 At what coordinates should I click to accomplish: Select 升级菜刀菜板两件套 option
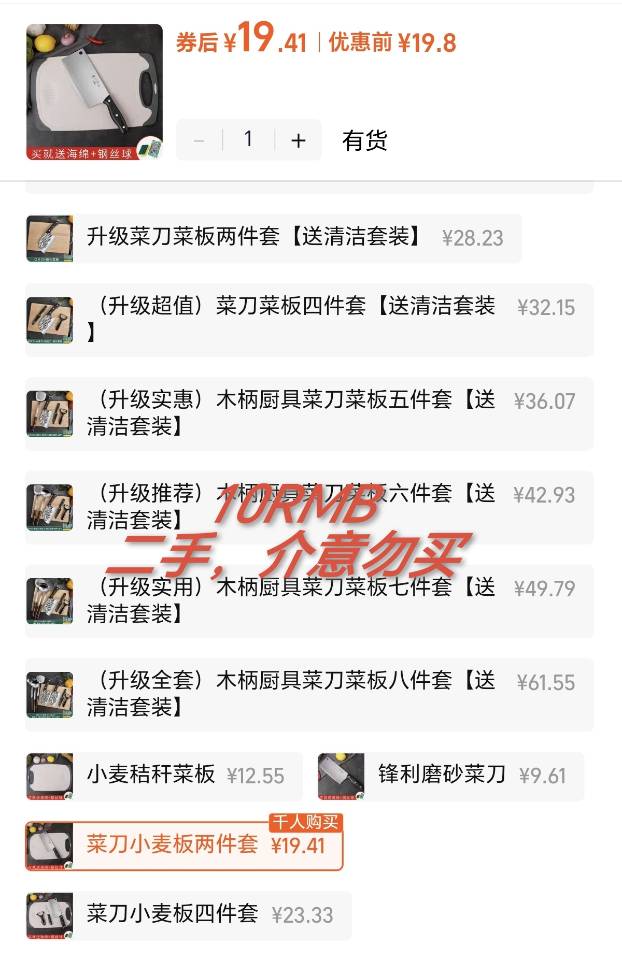pyautogui.click(x=272, y=238)
